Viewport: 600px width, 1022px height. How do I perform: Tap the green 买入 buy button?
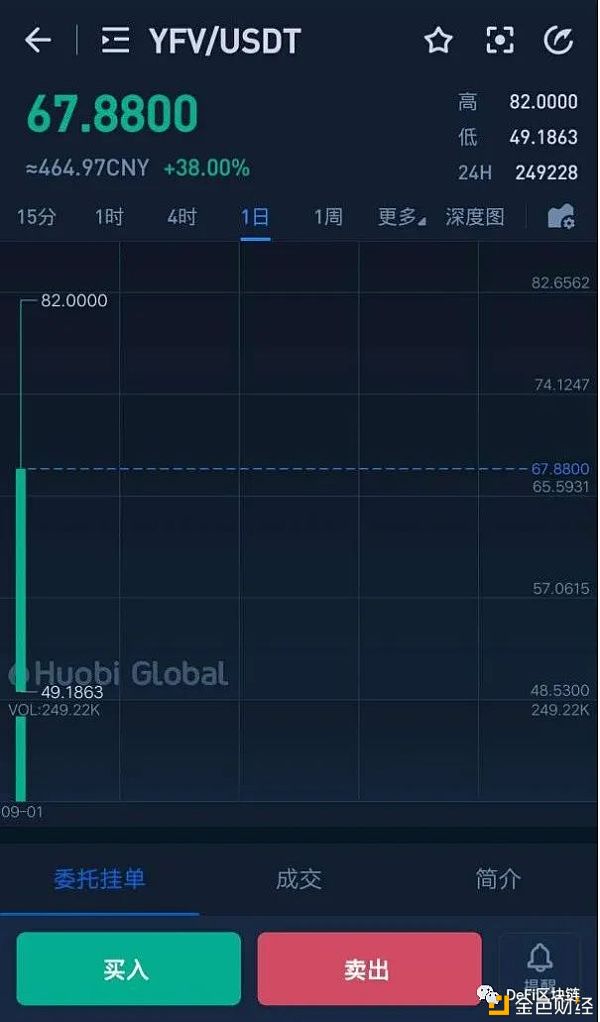click(128, 969)
